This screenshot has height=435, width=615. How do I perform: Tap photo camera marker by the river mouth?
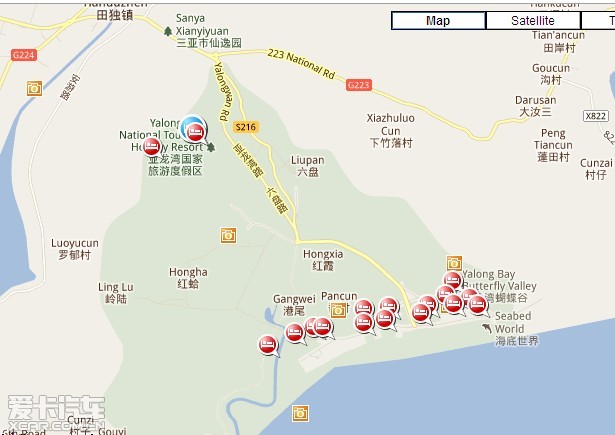[x=300, y=412]
